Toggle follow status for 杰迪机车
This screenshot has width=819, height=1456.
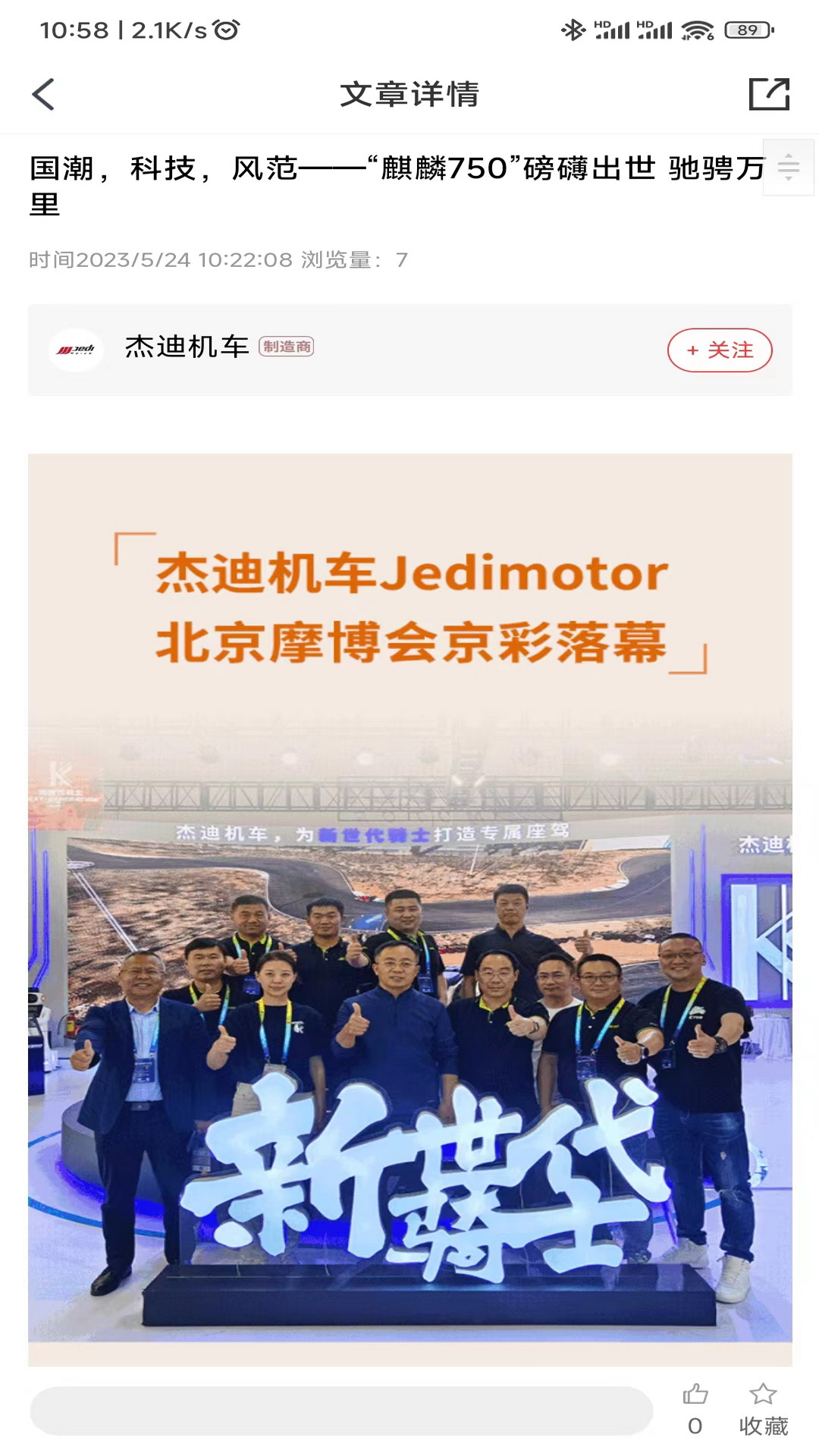719,350
